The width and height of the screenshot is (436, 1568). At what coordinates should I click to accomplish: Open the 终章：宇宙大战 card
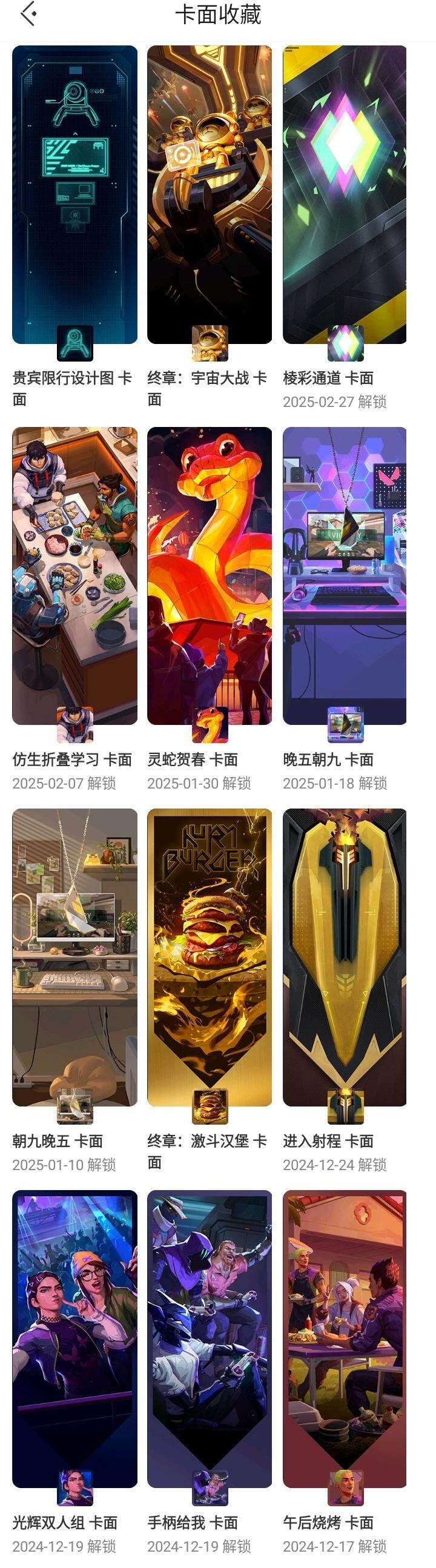click(210, 195)
